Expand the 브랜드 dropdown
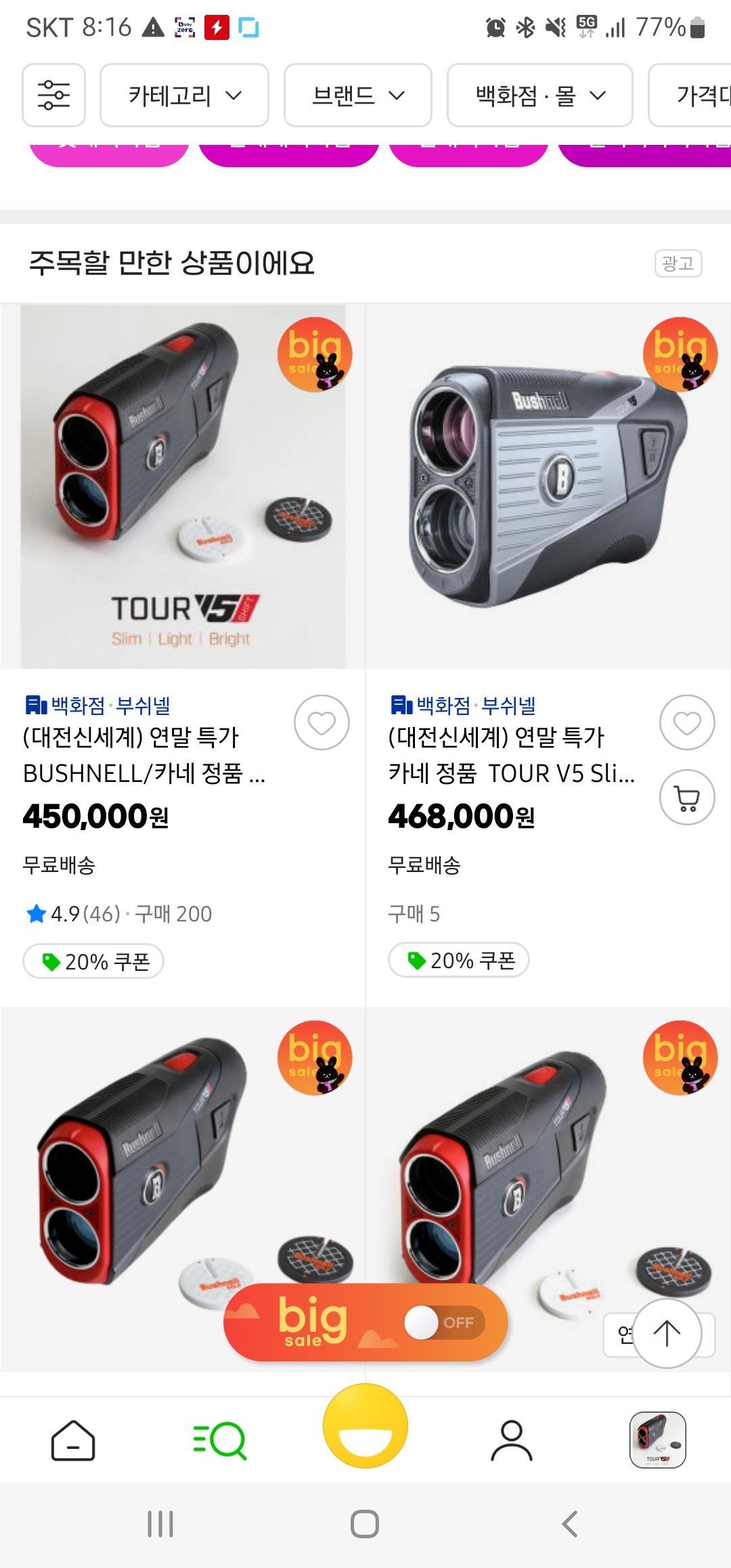This screenshot has height=1568, width=731. click(357, 95)
